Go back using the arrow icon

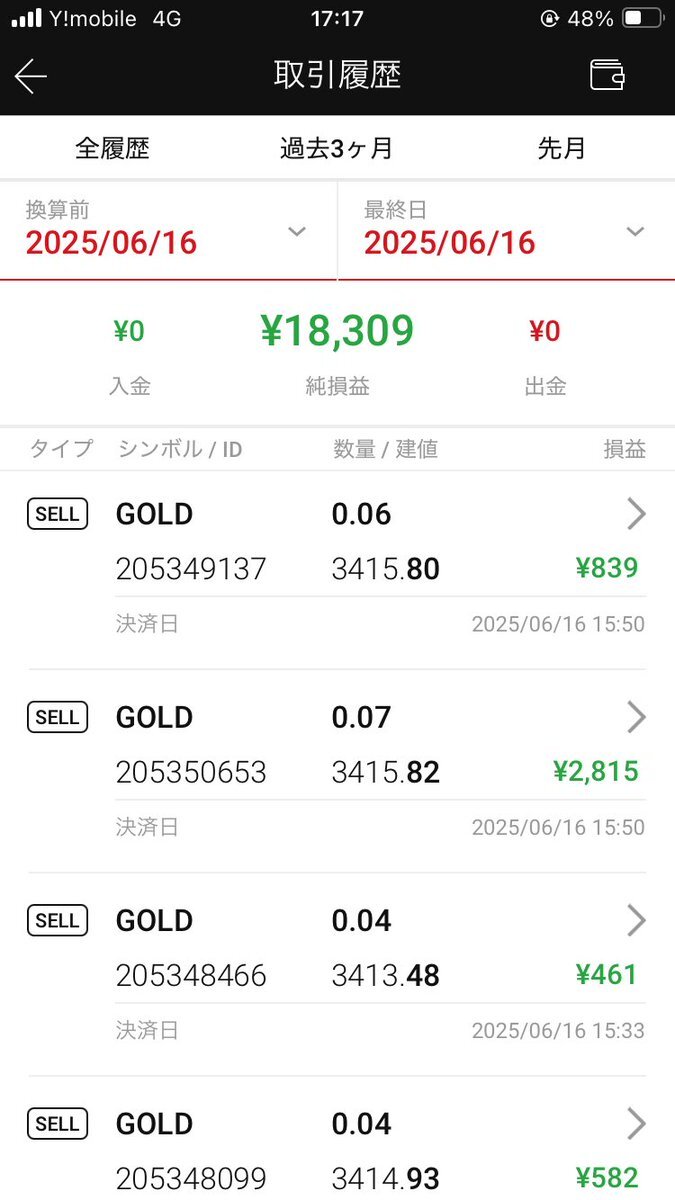click(x=31, y=76)
